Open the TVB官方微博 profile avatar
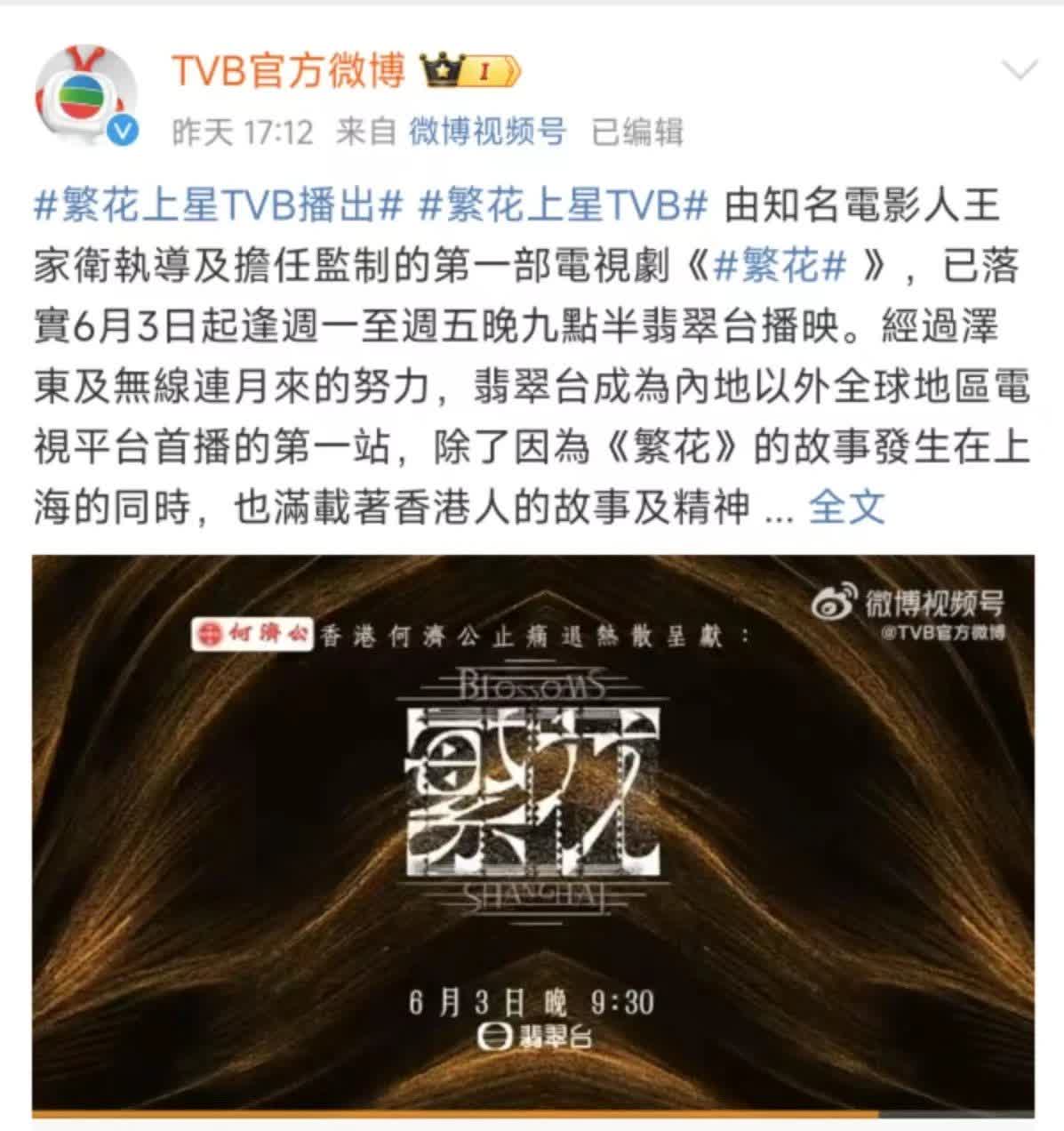Viewport: 1064px width, 1131px height. 85,94
